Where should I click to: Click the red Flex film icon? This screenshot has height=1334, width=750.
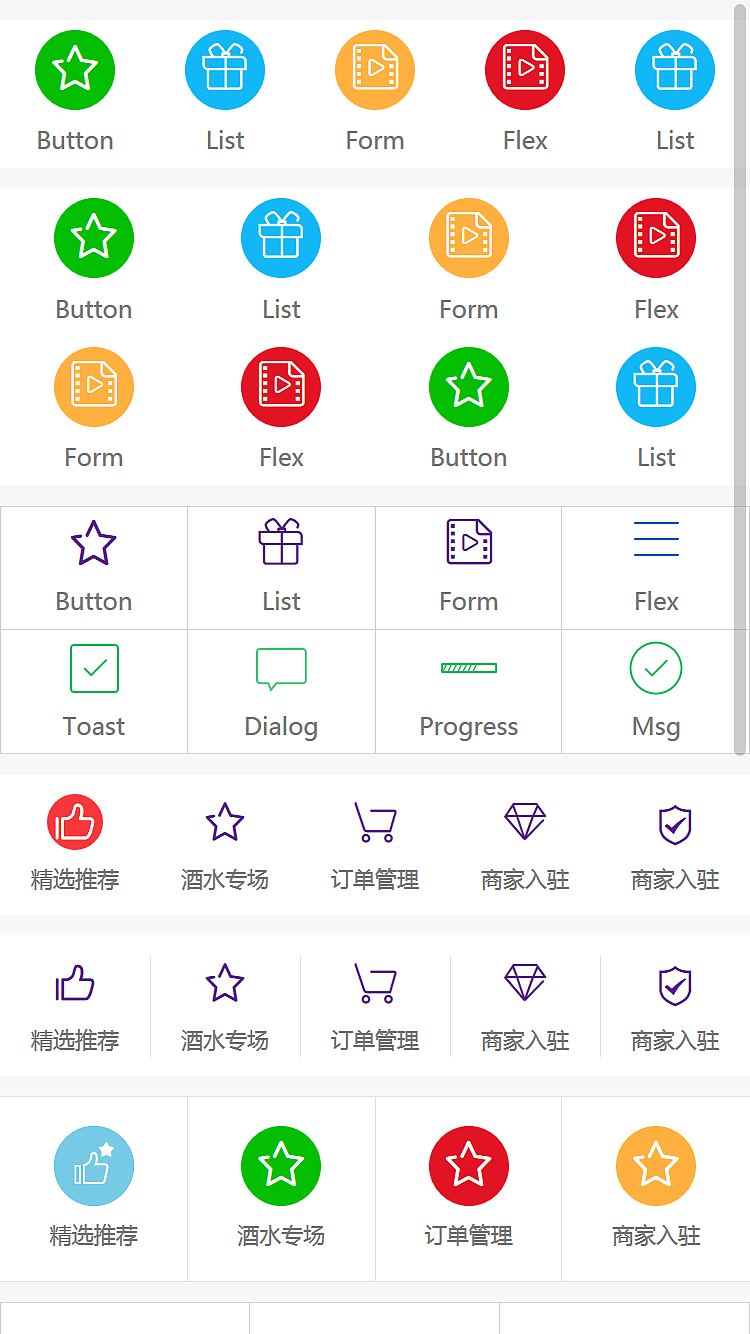pyautogui.click(x=525, y=70)
